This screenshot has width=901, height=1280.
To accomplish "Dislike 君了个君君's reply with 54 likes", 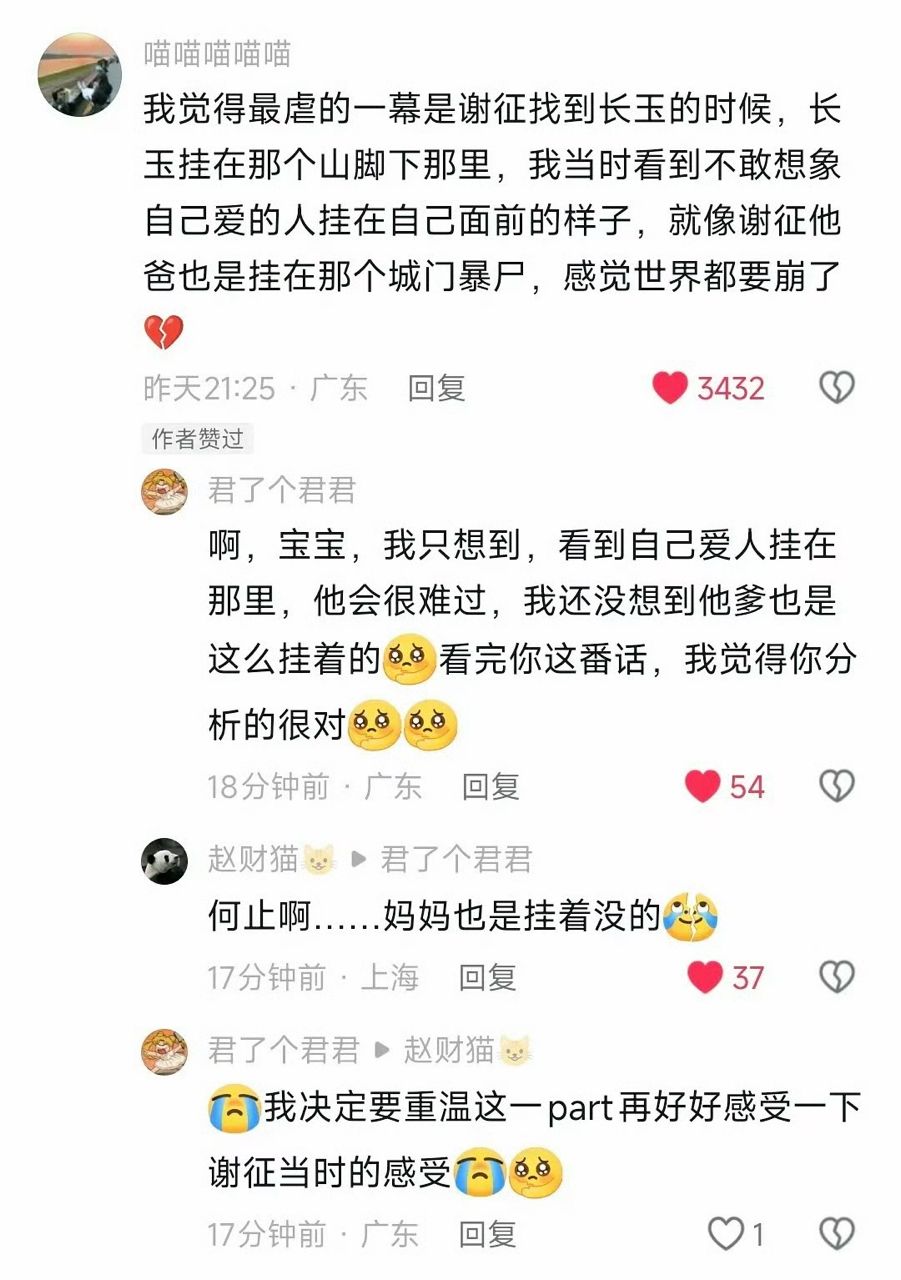I will (836, 787).
